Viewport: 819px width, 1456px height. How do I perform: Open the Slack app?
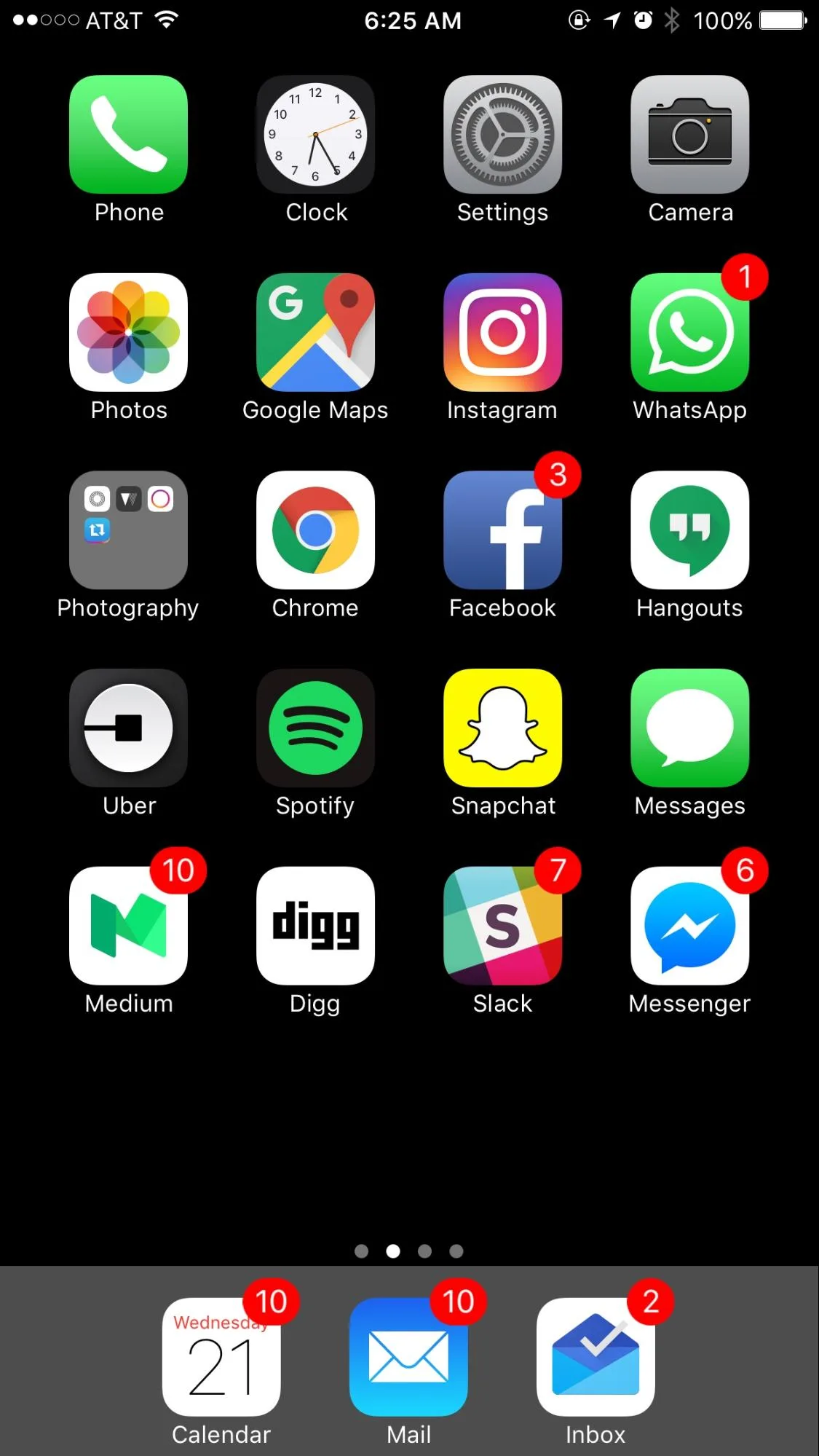pos(502,926)
